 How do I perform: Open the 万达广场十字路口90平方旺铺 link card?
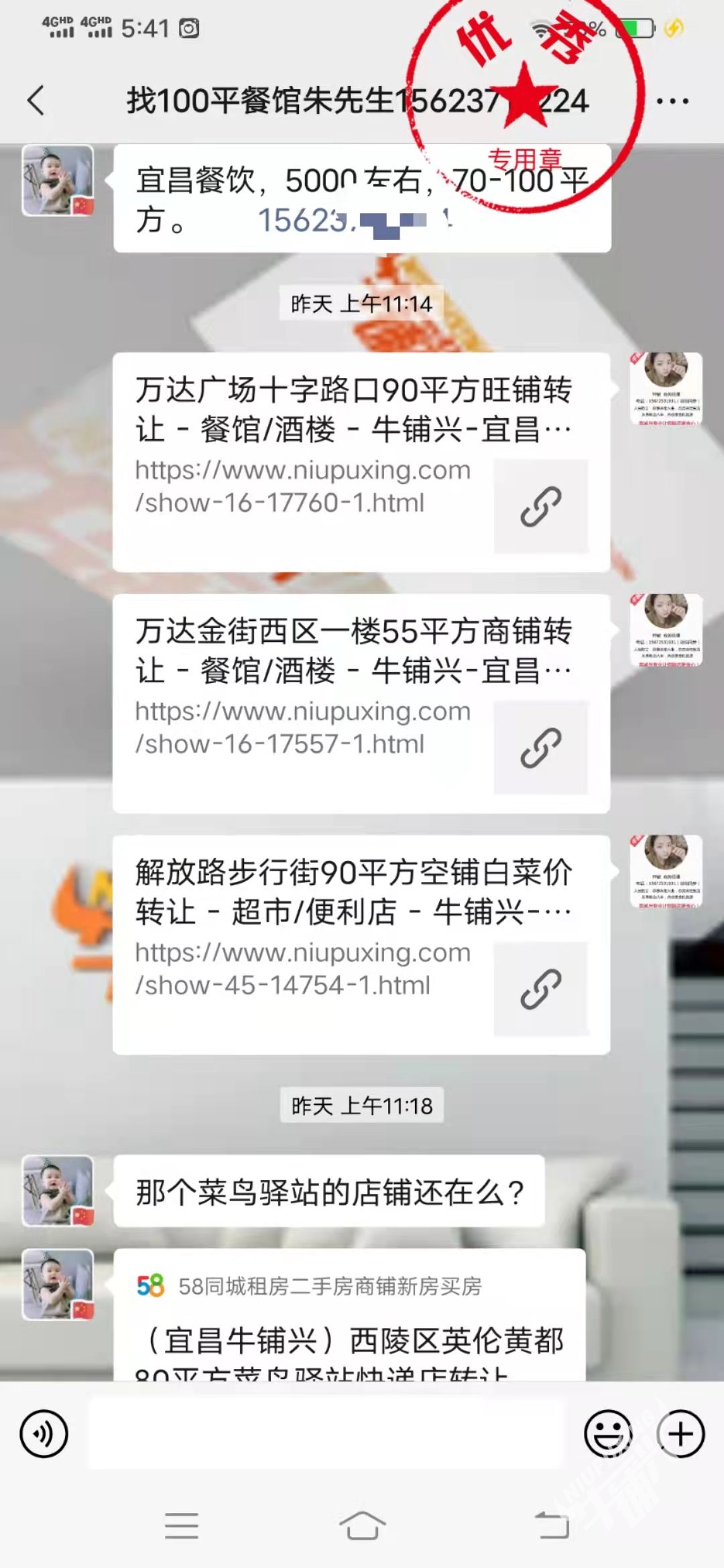[361, 462]
